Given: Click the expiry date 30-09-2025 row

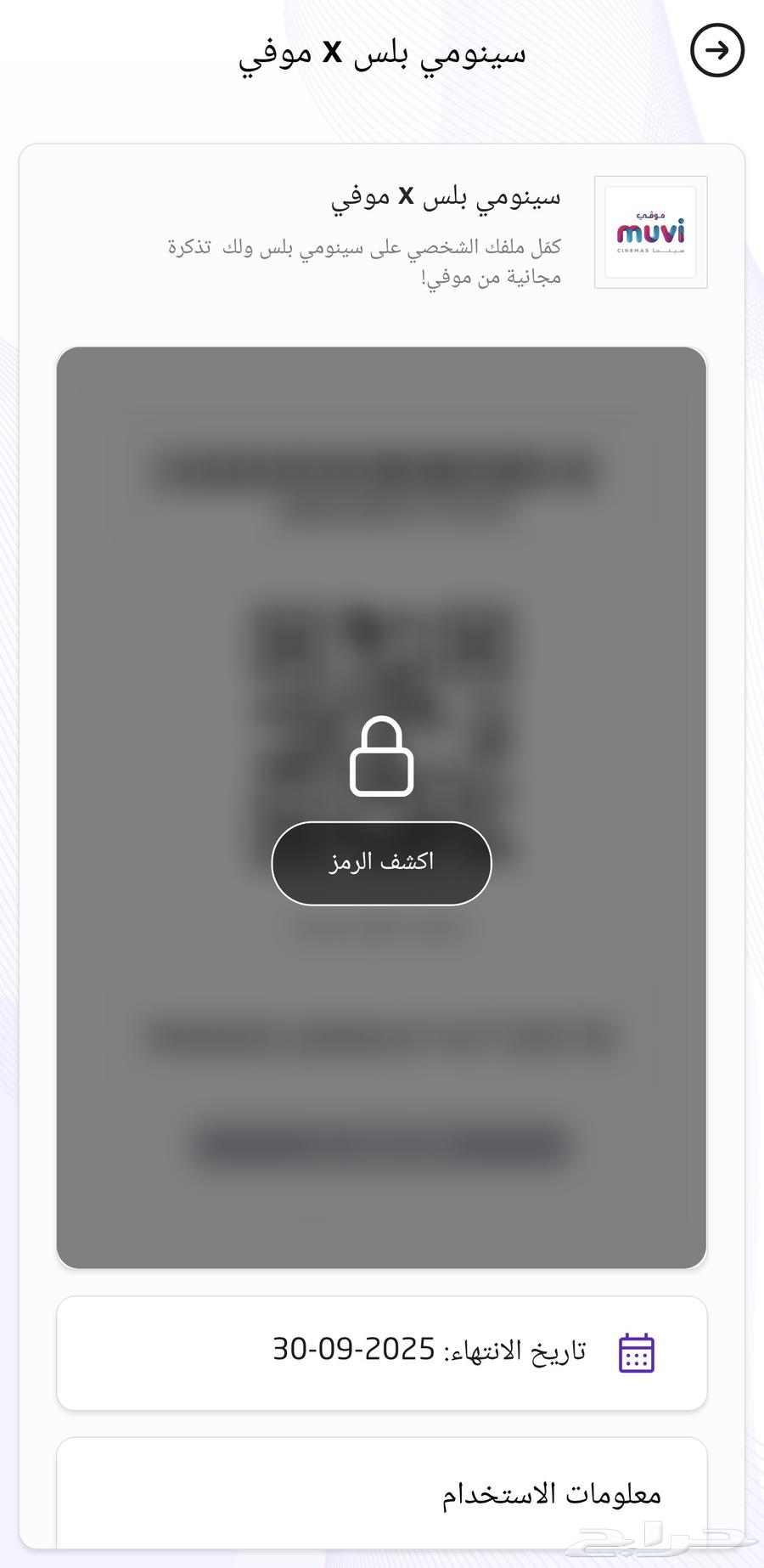Looking at the screenshot, I should click(380, 1352).
